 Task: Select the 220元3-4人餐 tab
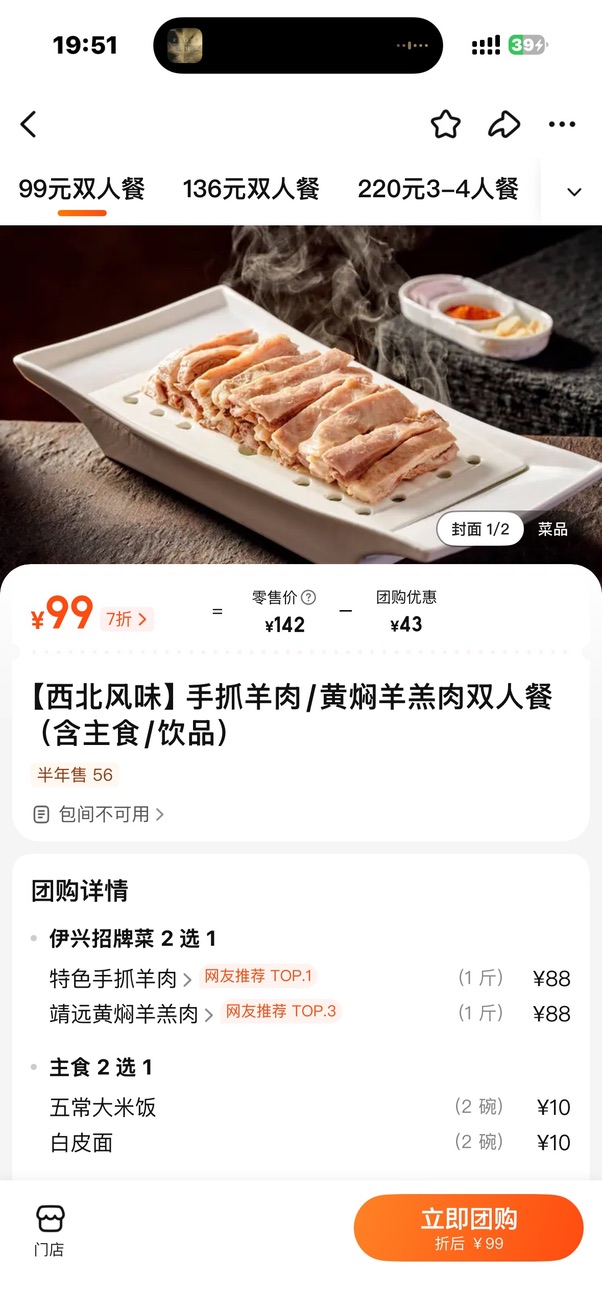[438, 188]
